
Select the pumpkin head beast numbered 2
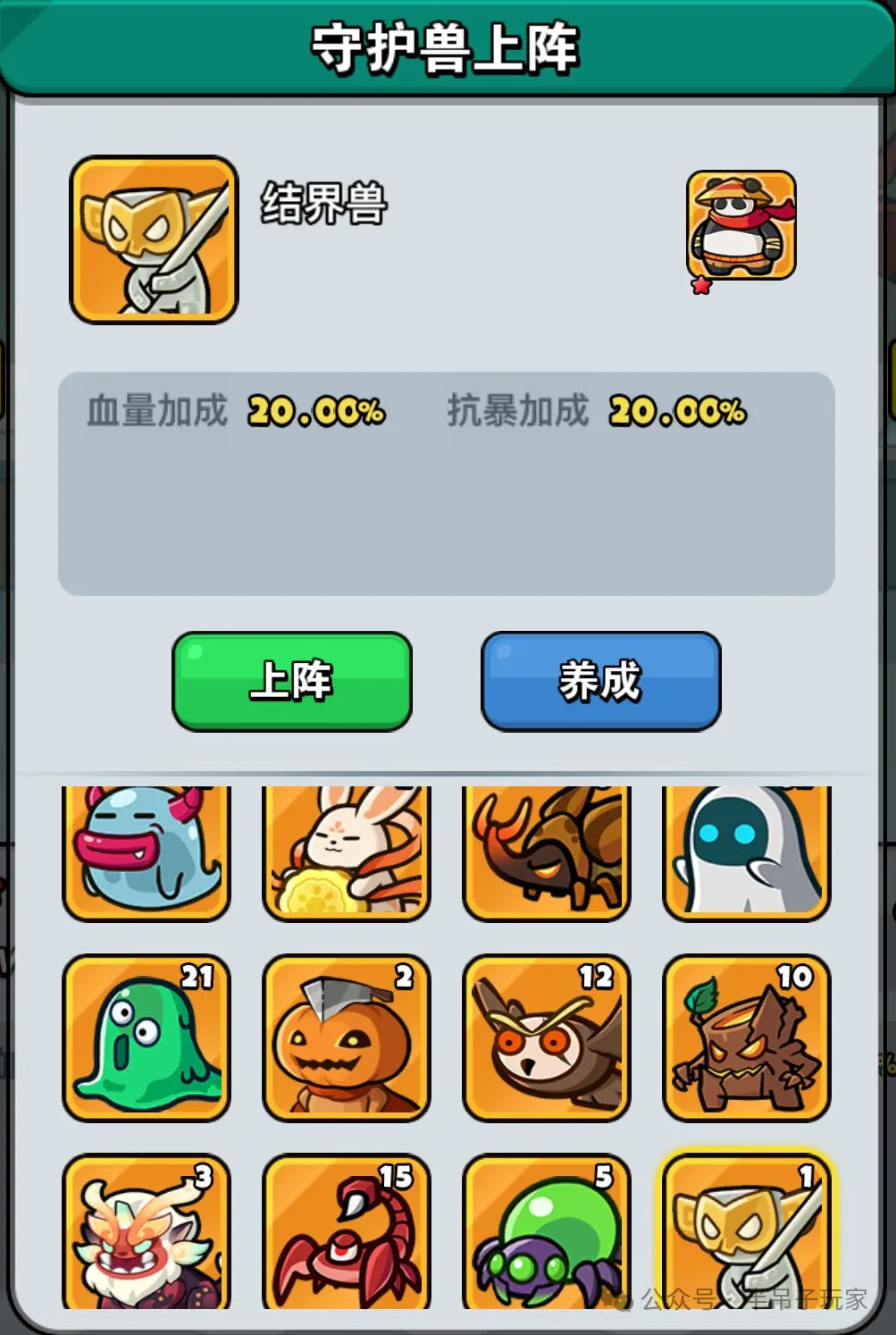(x=347, y=1037)
